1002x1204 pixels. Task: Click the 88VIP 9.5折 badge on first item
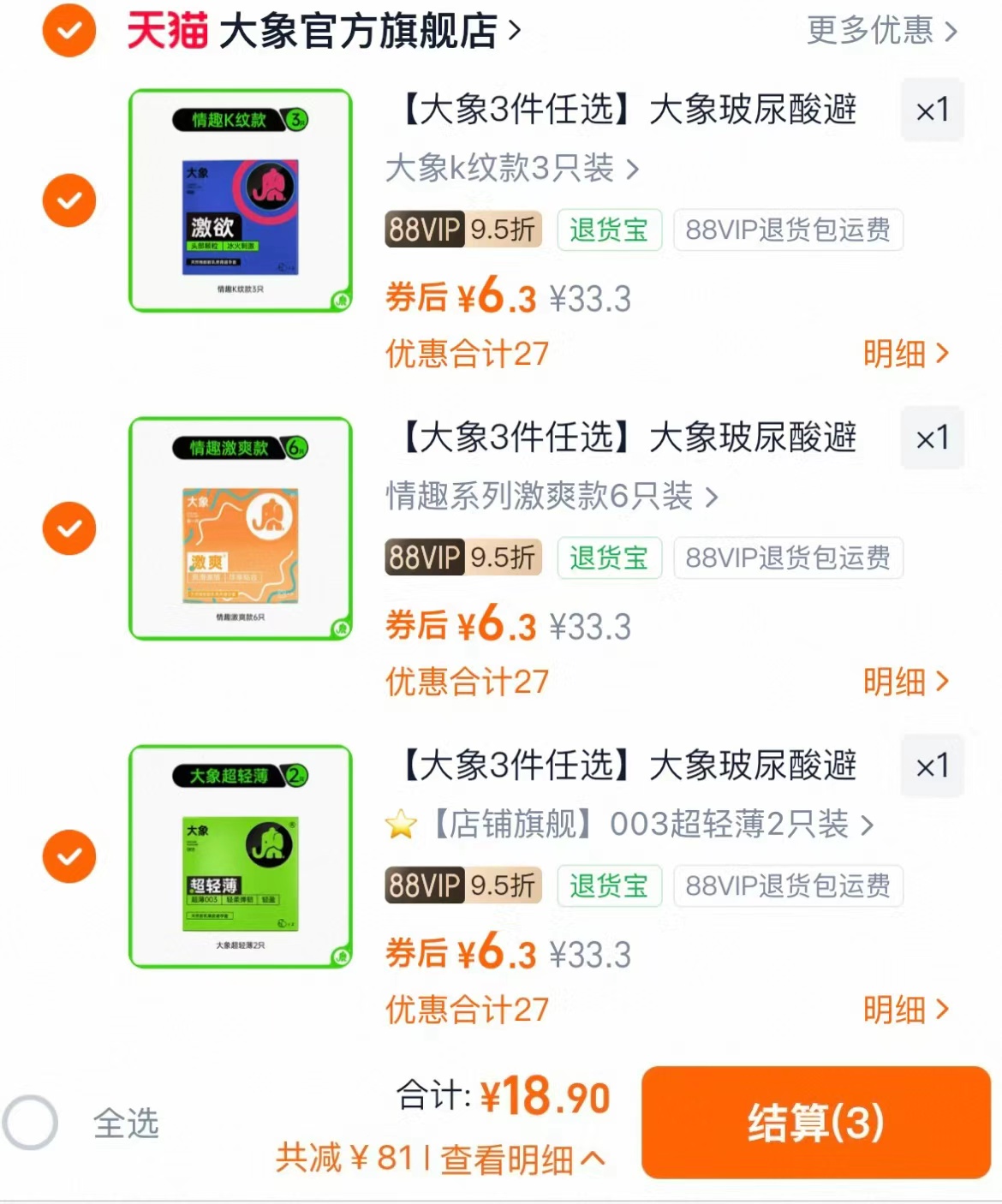pyautogui.click(x=462, y=229)
